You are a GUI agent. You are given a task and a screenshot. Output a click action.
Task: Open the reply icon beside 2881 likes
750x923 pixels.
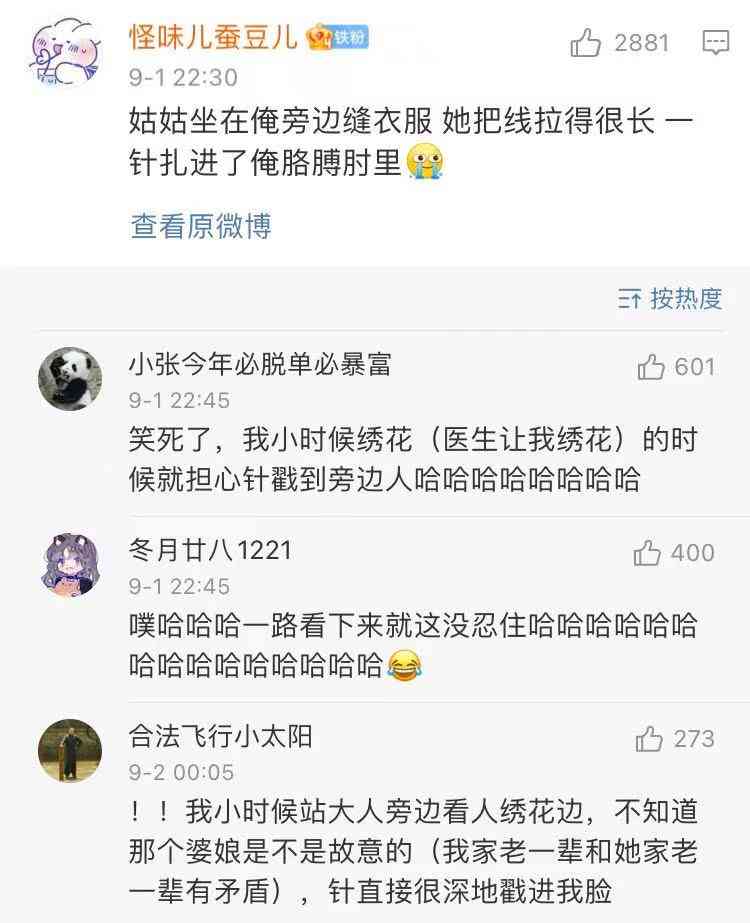(x=715, y=43)
